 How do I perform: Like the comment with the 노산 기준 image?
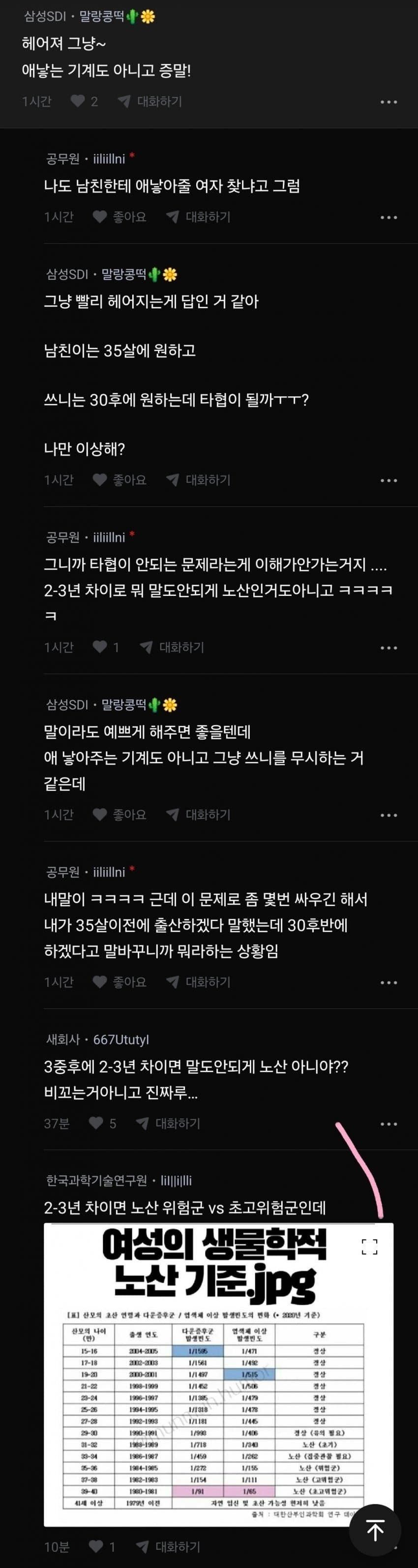[x=97, y=1546]
